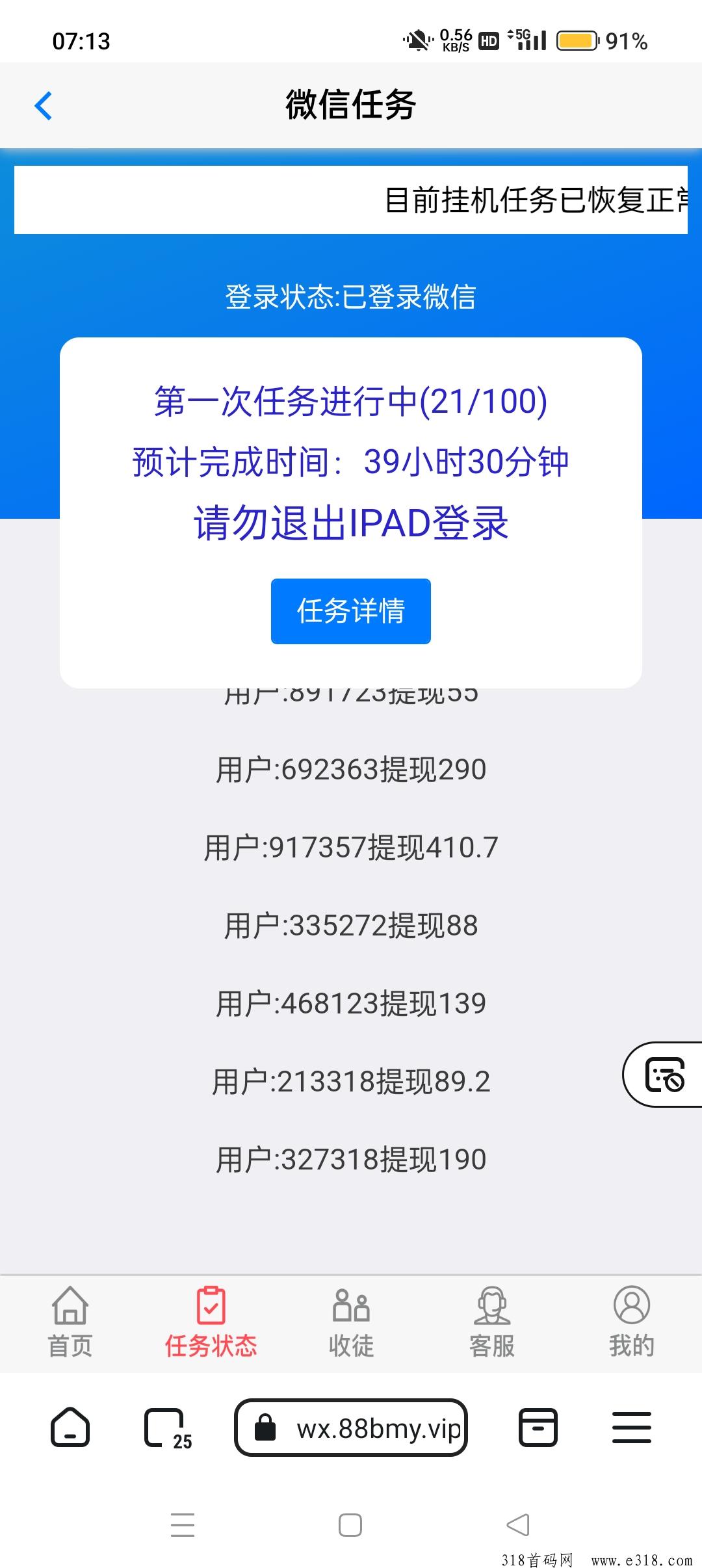Switch to the 首页 tab
The image size is (702, 1568).
point(70,1322)
